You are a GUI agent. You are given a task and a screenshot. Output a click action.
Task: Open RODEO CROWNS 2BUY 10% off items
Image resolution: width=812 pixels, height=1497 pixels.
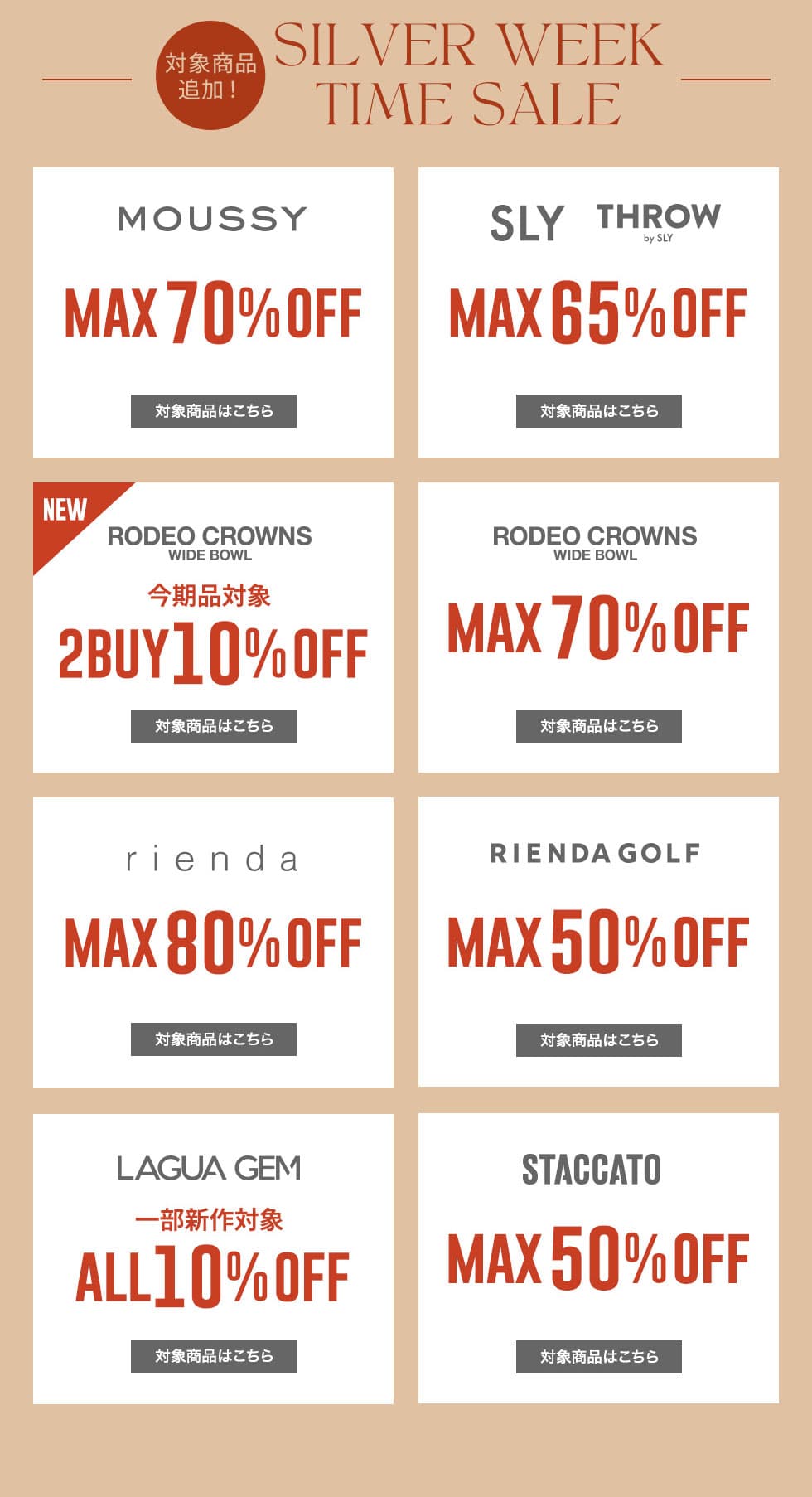[x=213, y=726]
